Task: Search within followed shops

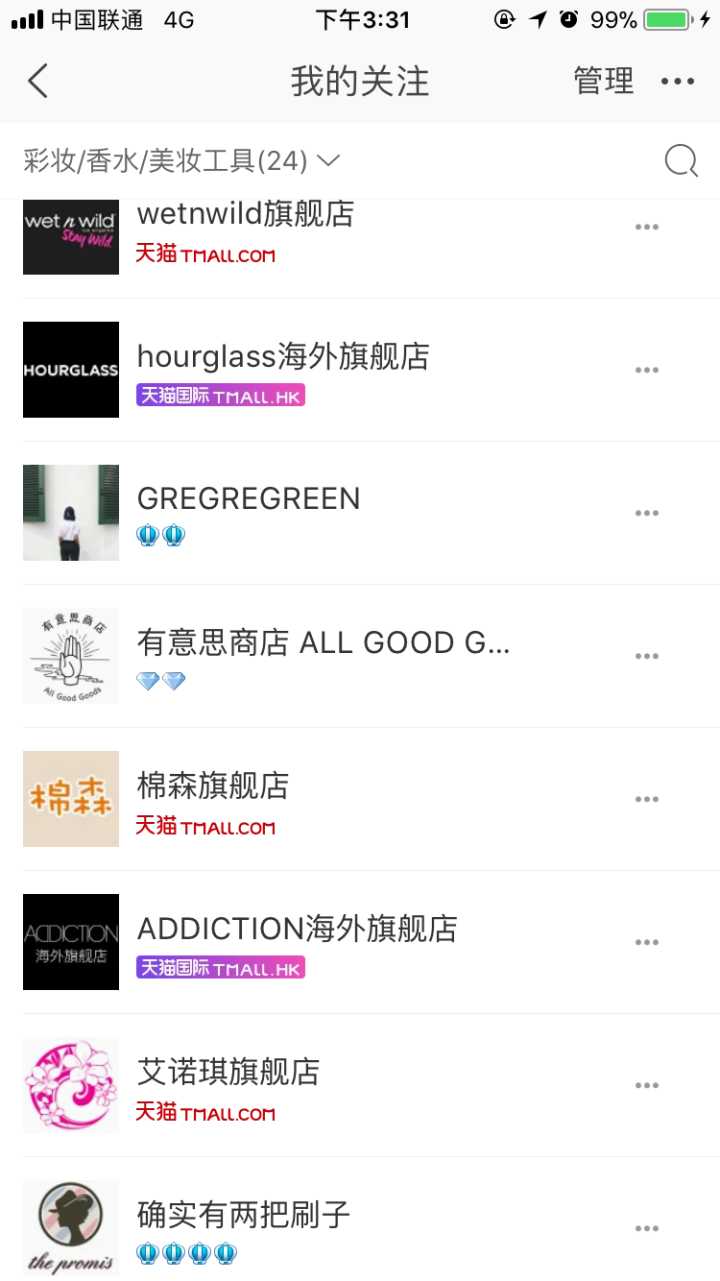Action: pyautogui.click(x=681, y=160)
